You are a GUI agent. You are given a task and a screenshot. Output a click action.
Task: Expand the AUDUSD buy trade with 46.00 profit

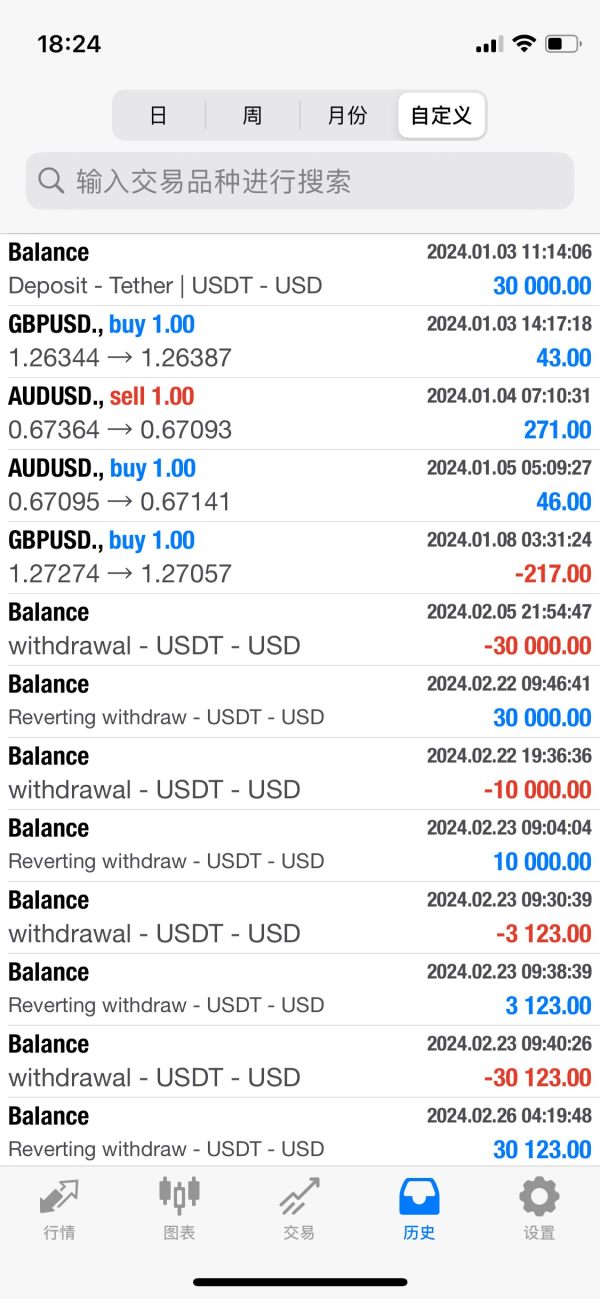(300, 485)
